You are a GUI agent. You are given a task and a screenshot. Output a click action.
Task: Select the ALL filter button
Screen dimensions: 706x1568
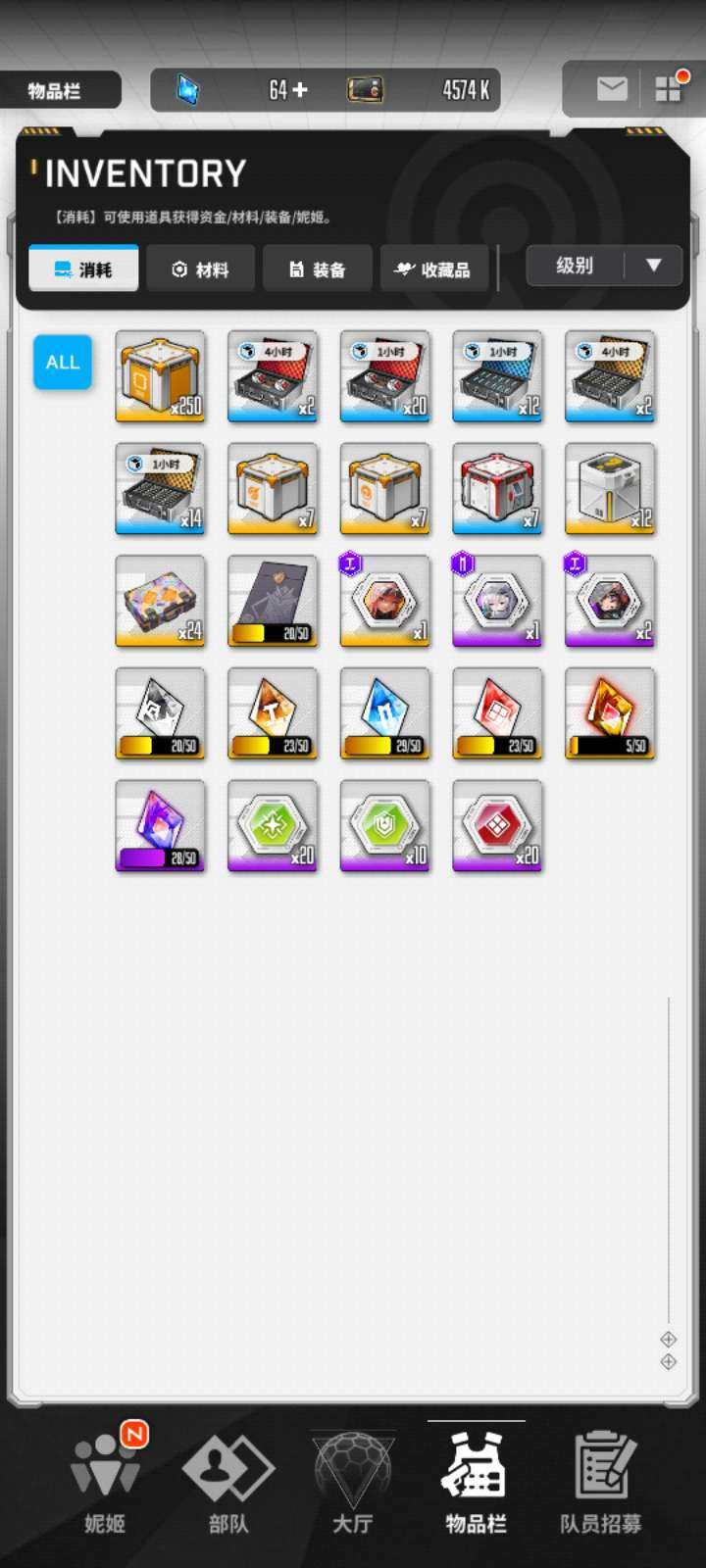tap(63, 362)
